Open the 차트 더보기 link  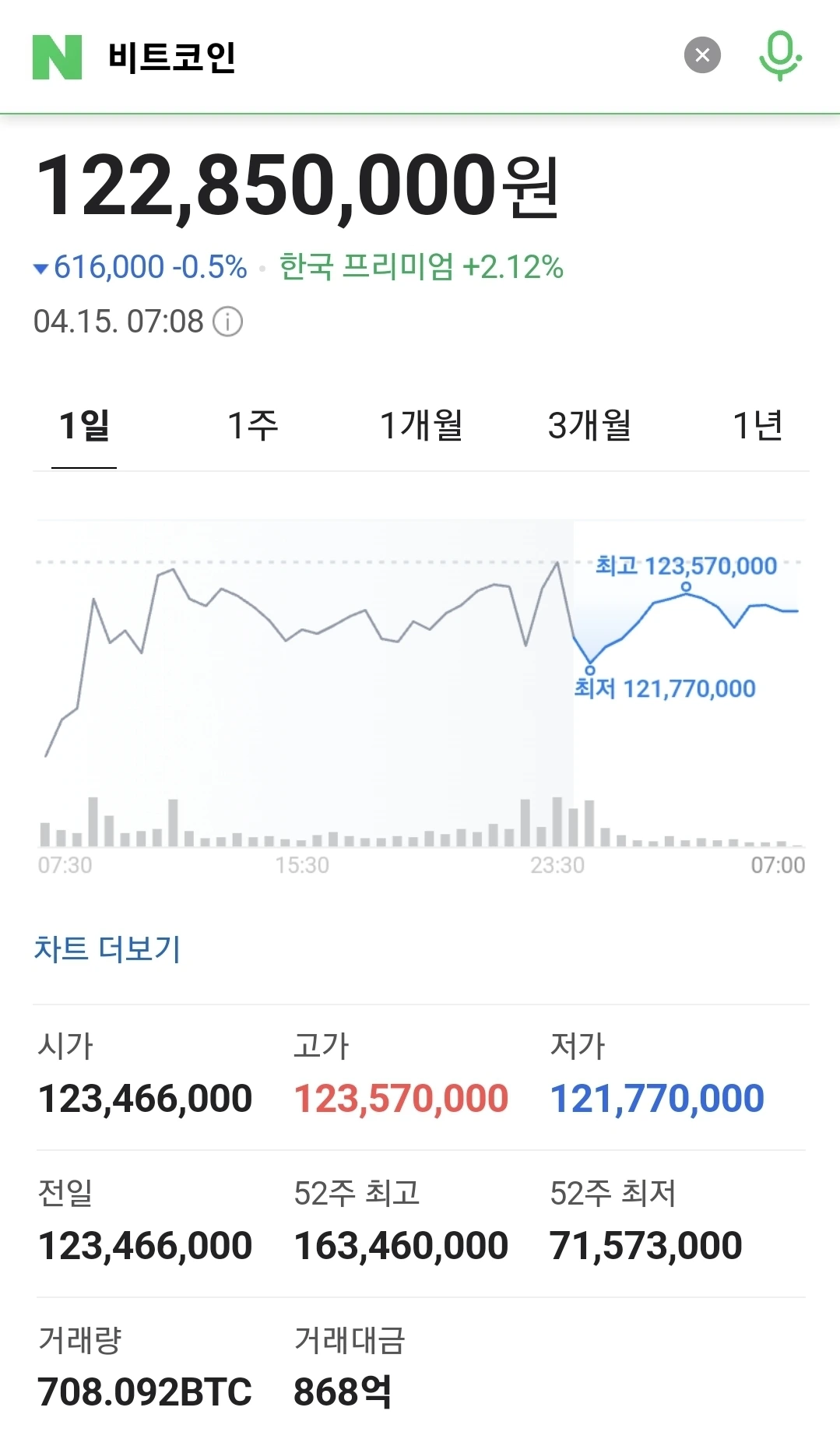tap(107, 949)
